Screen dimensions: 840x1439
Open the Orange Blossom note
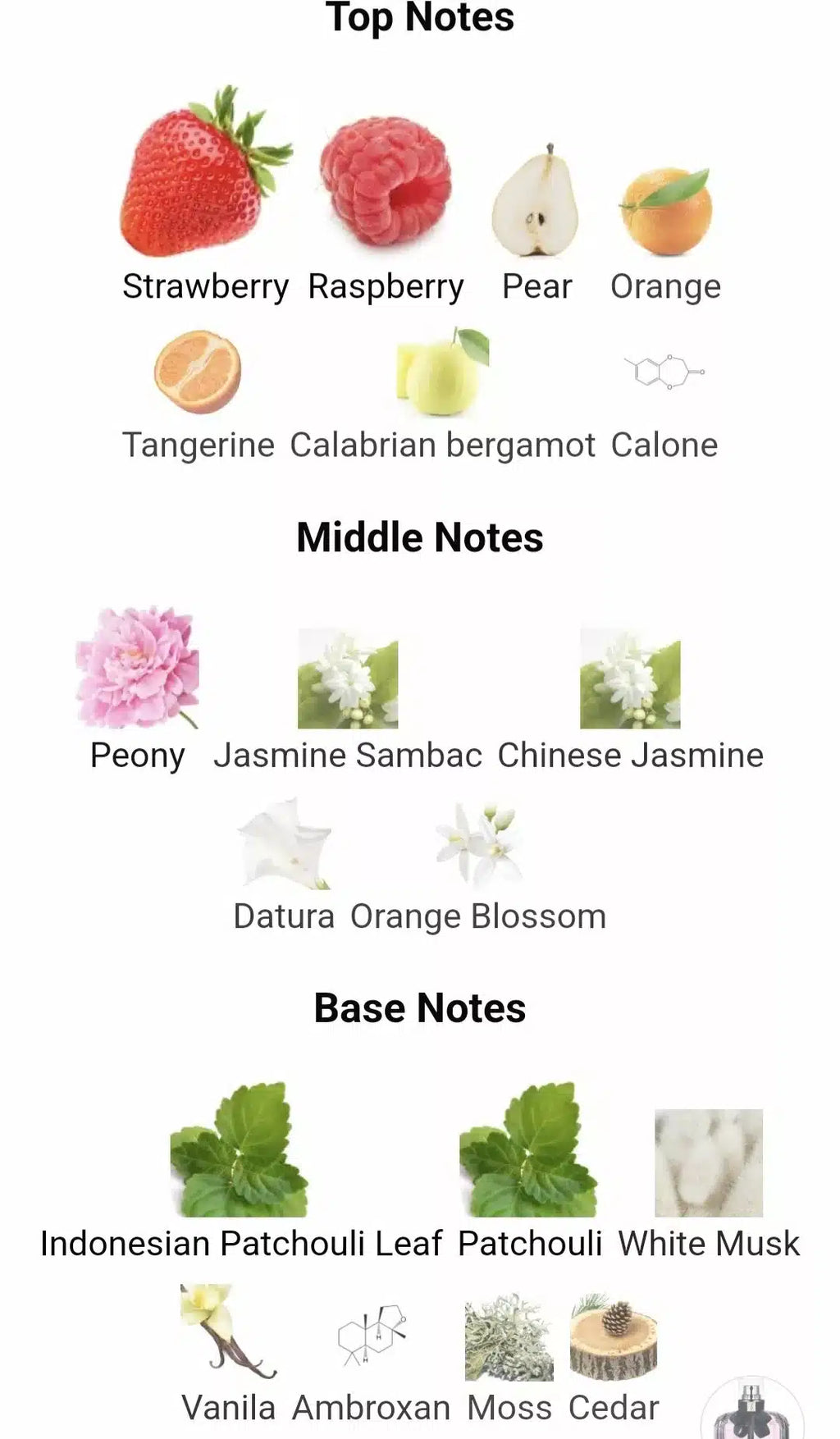click(x=478, y=845)
